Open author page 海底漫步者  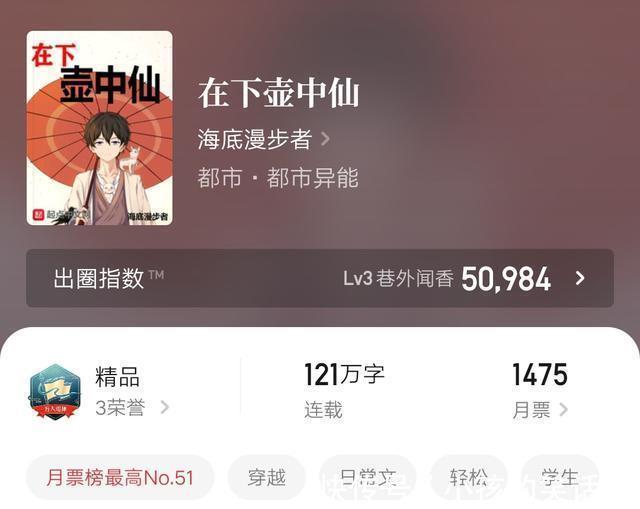click(x=264, y=139)
